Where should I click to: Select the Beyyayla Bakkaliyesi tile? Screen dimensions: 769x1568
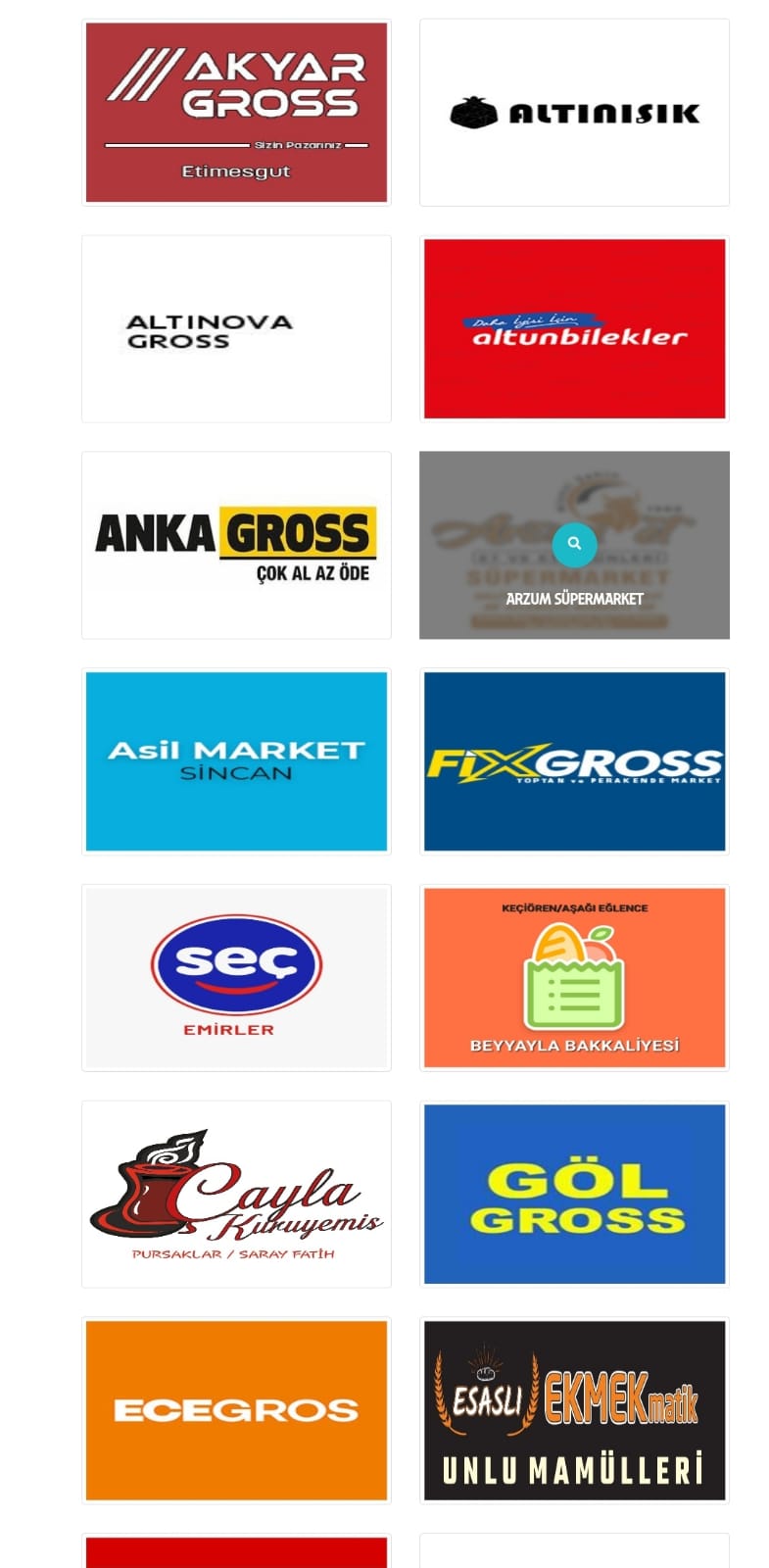click(574, 978)
